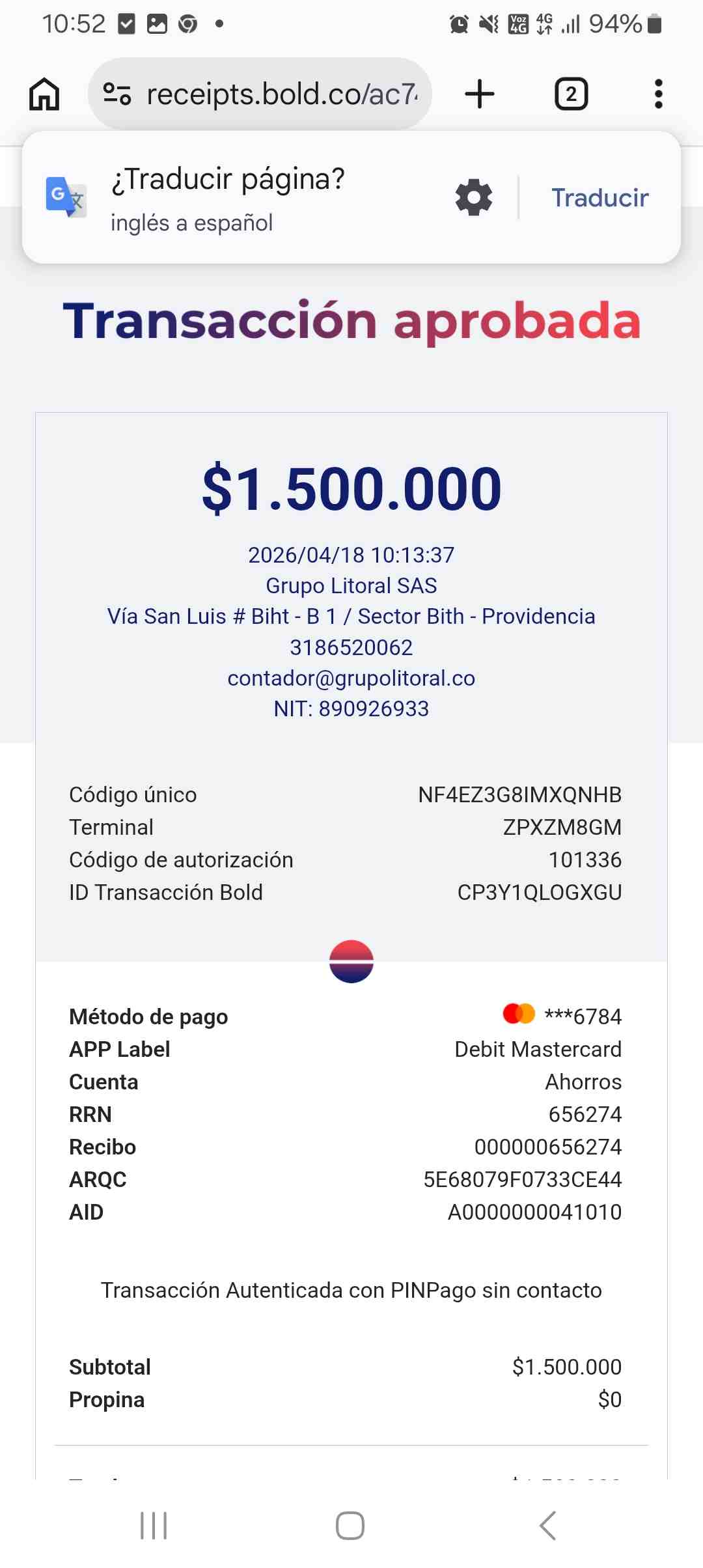Open translation settings gear
This screenshot has width=703, height=1568.
[474, 197]
